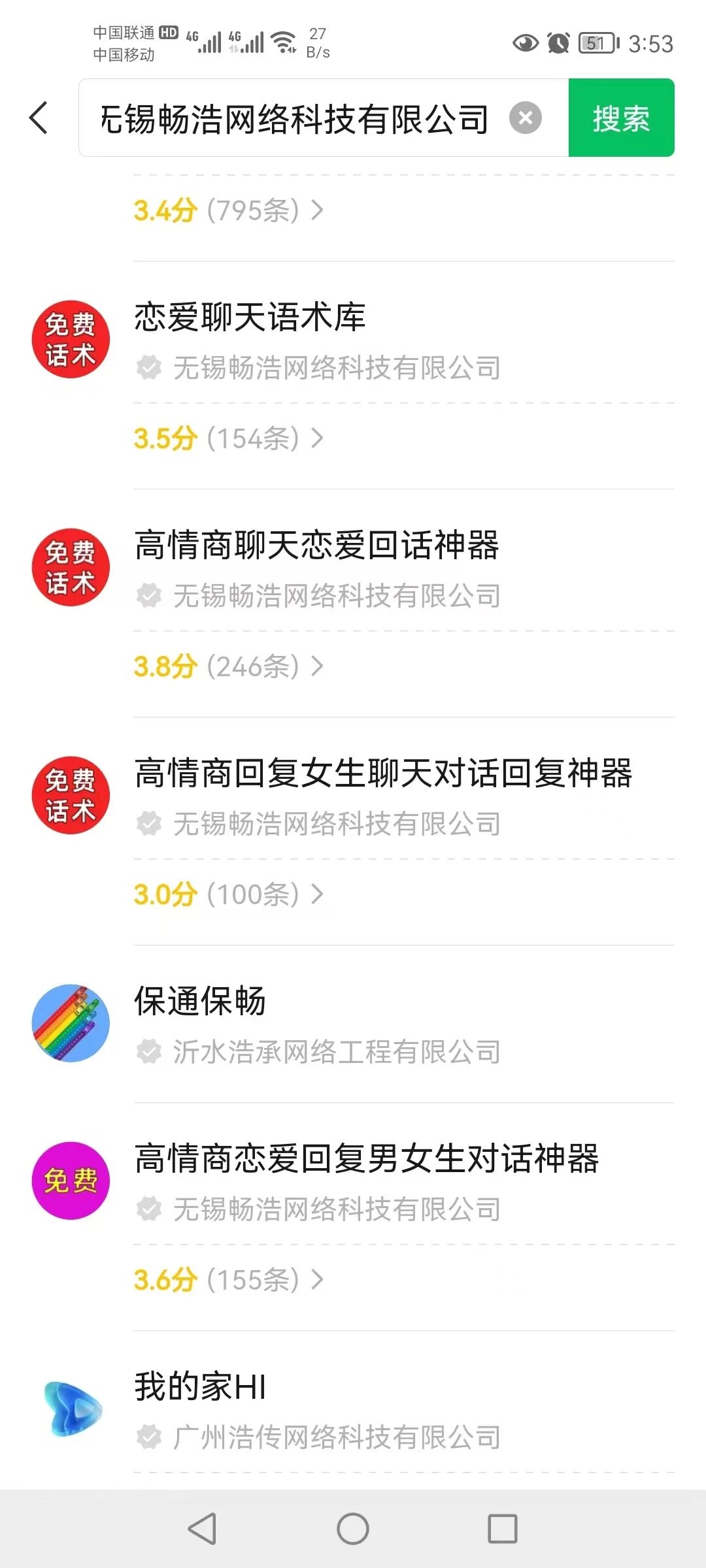Tap the green 搜索 button
Image resolution: width=706 pixels, height=1568 pixels.
[621, 118]
